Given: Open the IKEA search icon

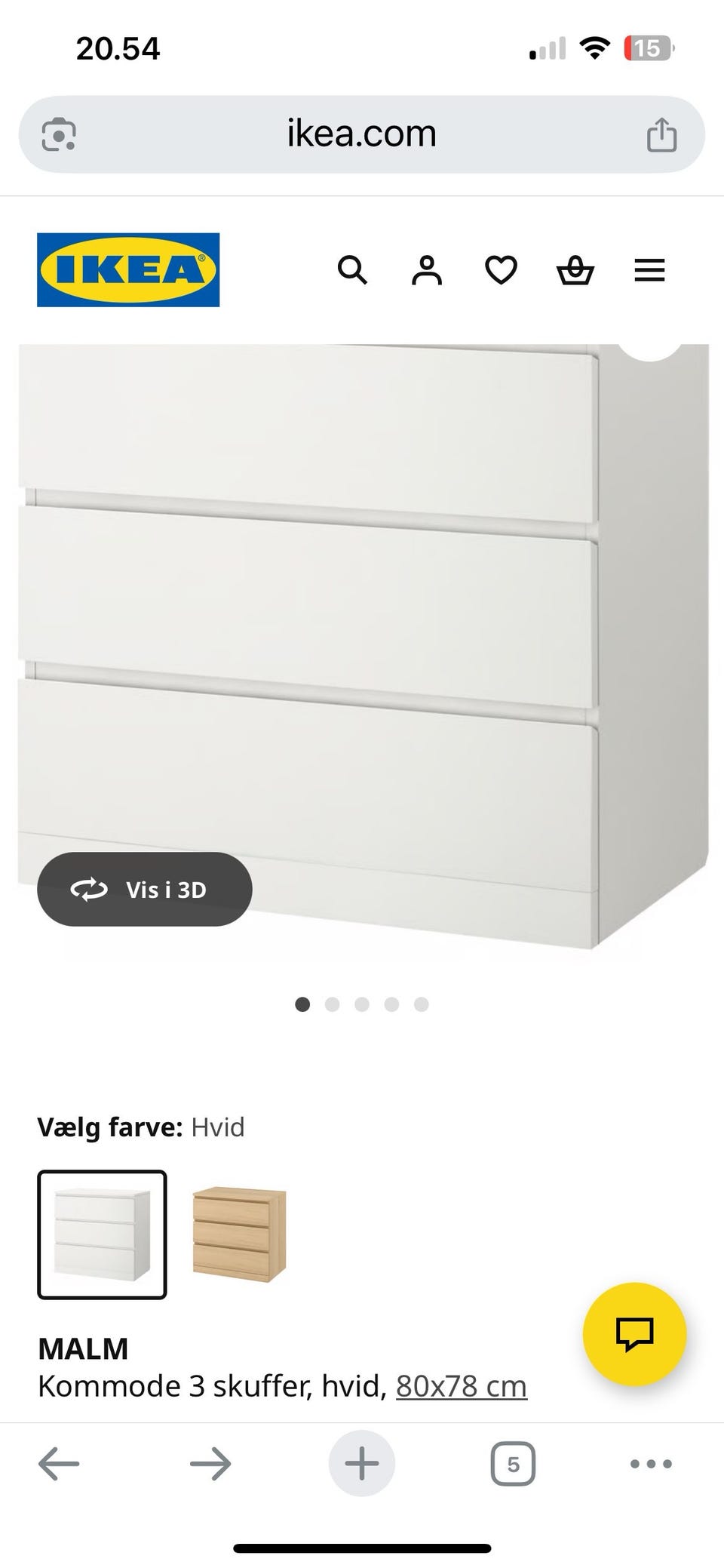Looking at the screenshot, I should tap(352, 270).
